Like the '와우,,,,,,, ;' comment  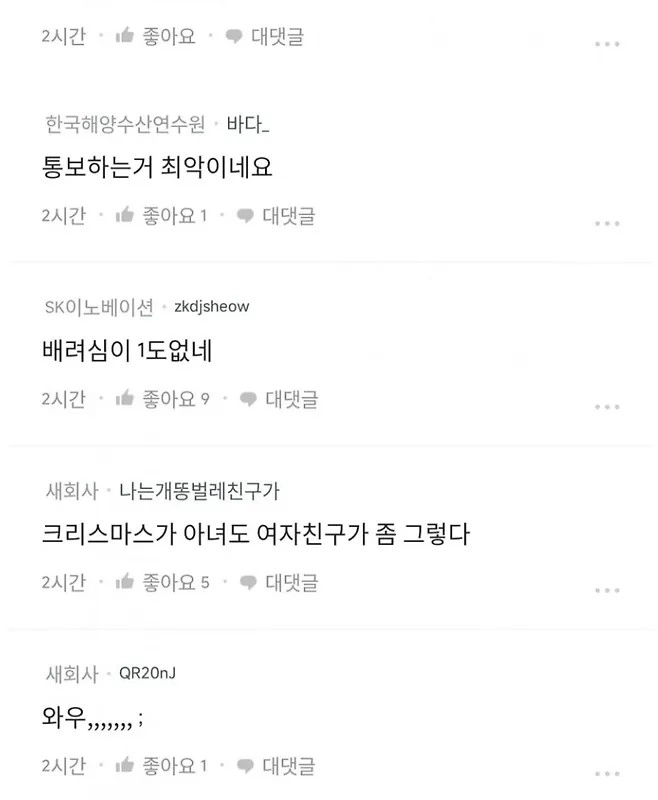[x=160, y=766]
